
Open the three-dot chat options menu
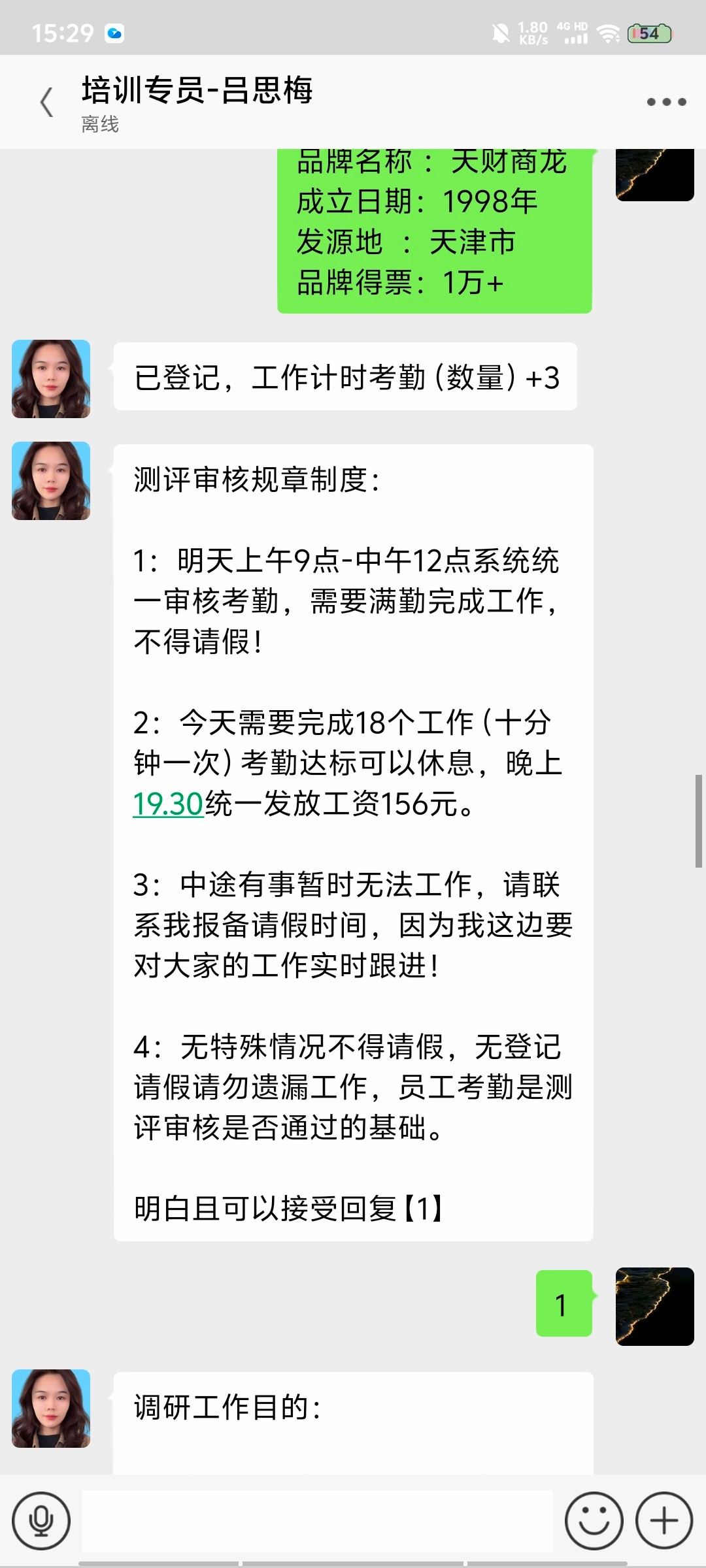(666, 102)
